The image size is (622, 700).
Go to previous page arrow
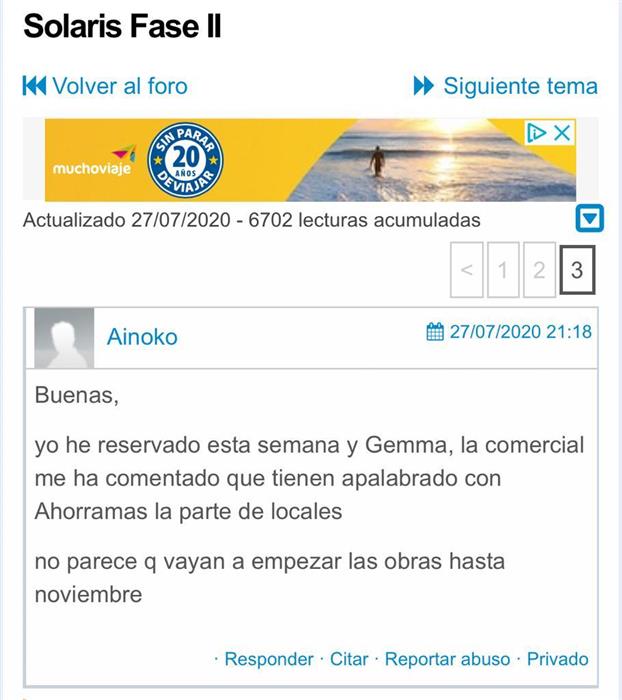[467, 270]
